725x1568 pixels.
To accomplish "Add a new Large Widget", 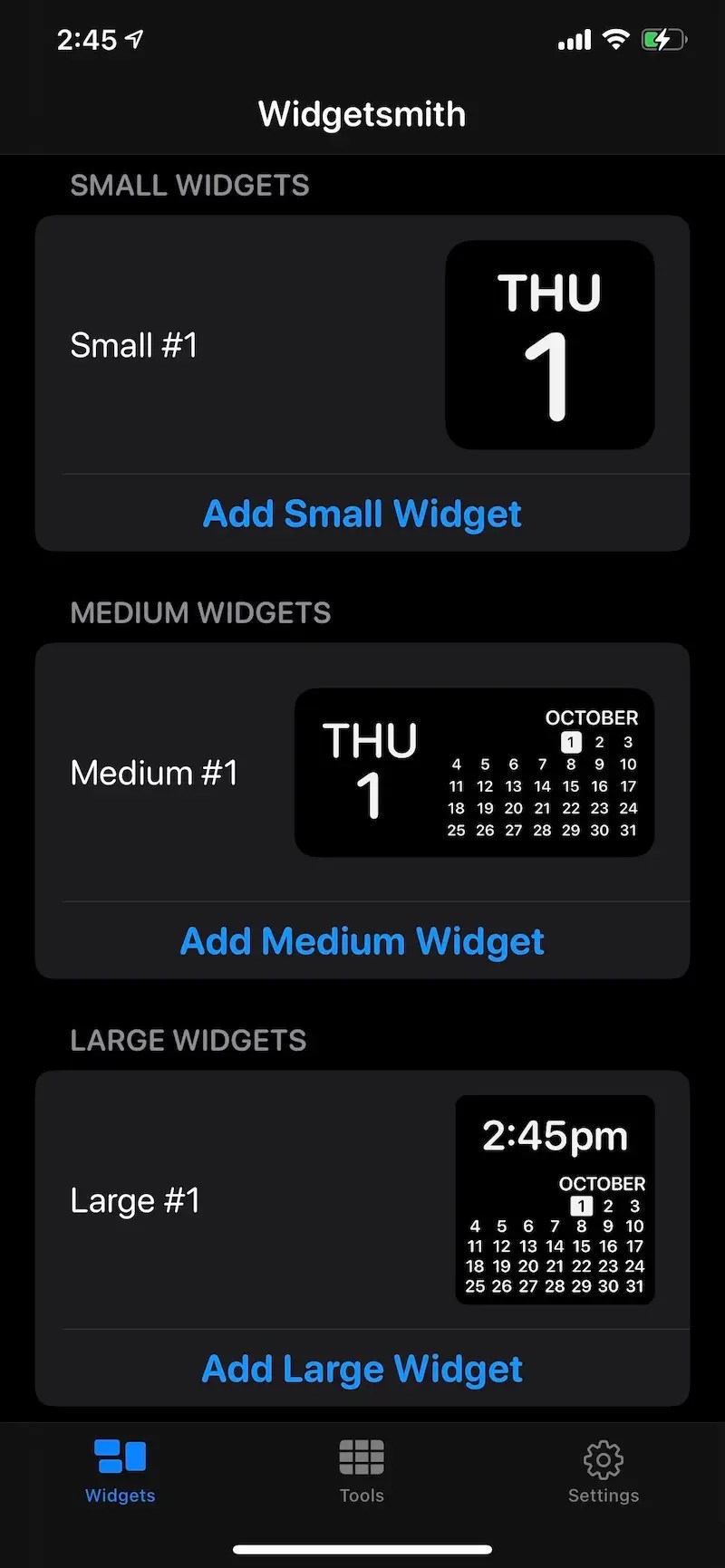I will (x=362, y=1369).
